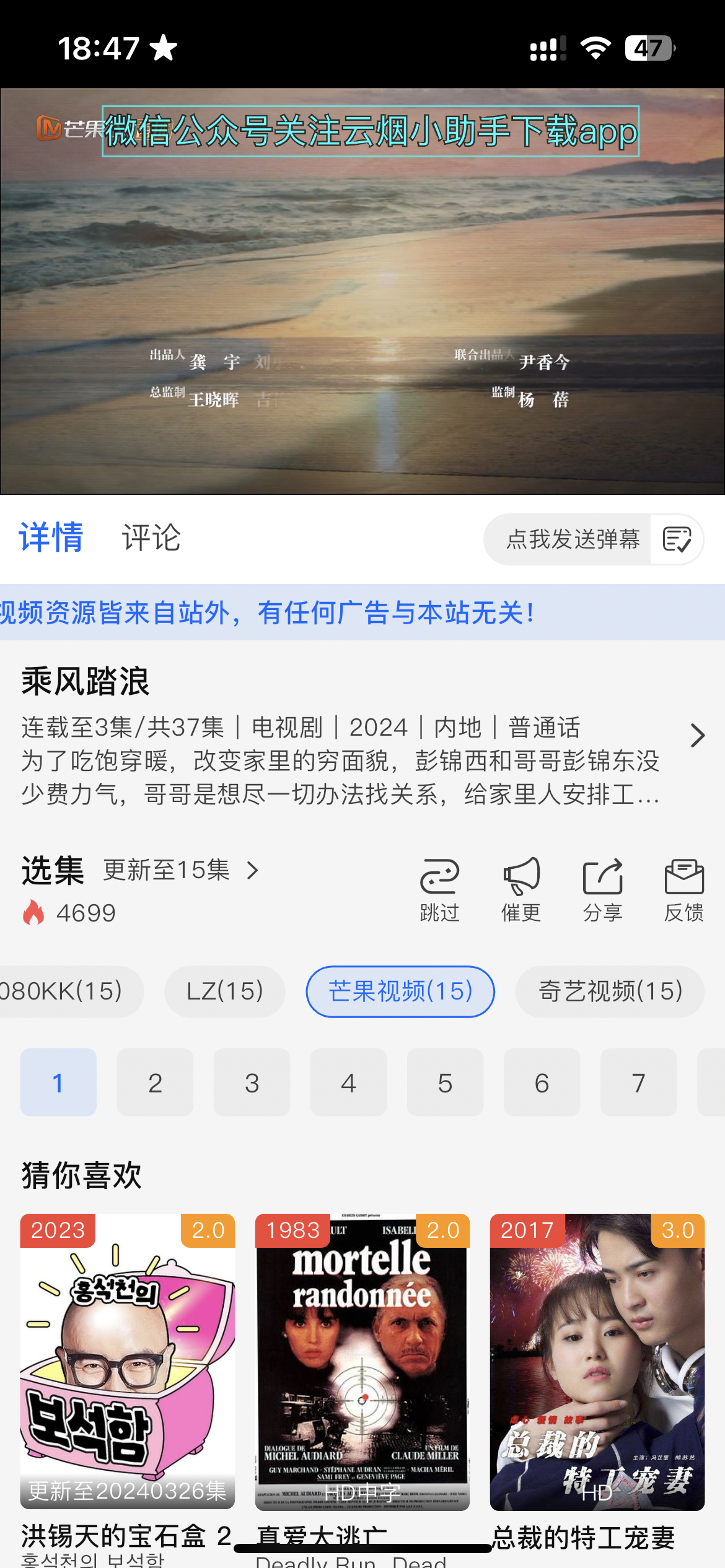This screenshot has width=725, height=1568.
Task: Select episode 5
Action: [445, 1082]
